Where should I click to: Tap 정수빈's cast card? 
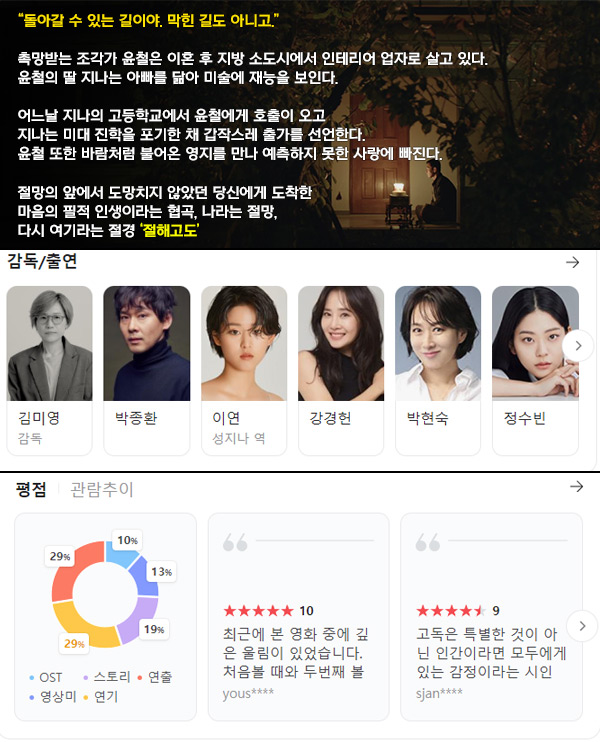pyautogui.click(x=535, y=370)
